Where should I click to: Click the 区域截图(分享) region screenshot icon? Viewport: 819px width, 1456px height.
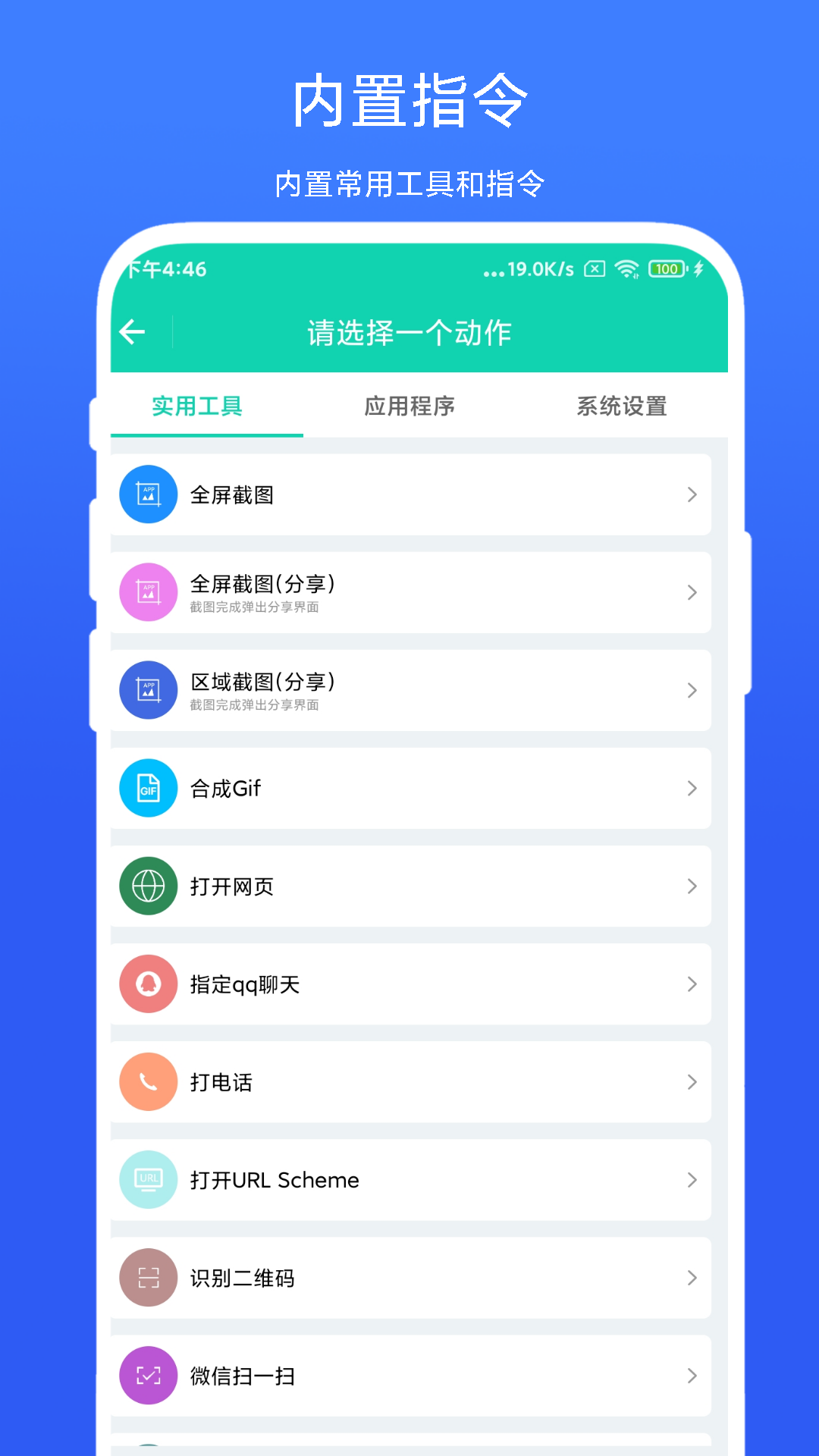148,690
